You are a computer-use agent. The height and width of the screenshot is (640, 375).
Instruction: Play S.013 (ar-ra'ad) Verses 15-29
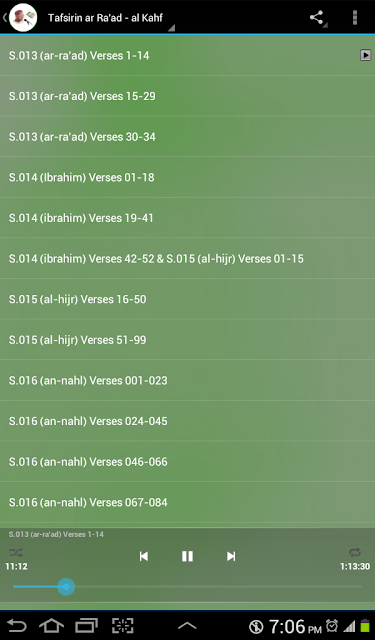click(x=187, y=96)
